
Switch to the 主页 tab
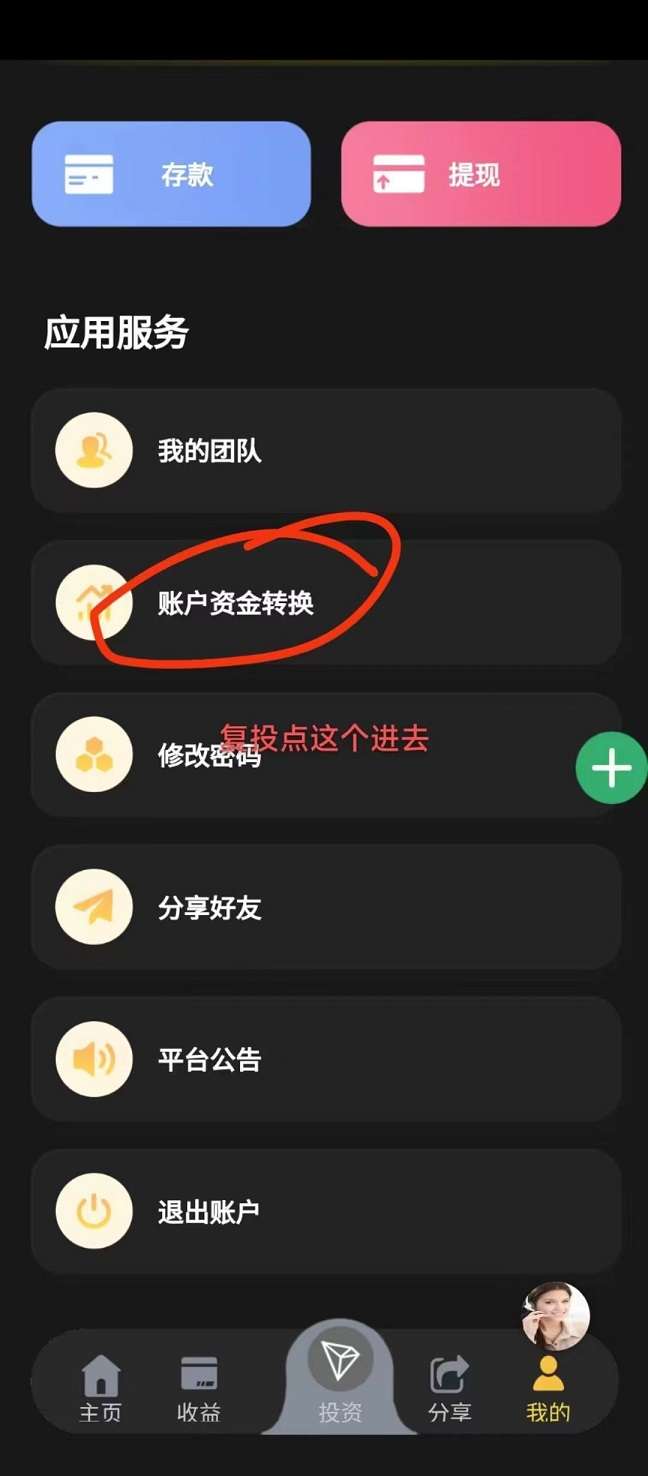(100, 1390)
